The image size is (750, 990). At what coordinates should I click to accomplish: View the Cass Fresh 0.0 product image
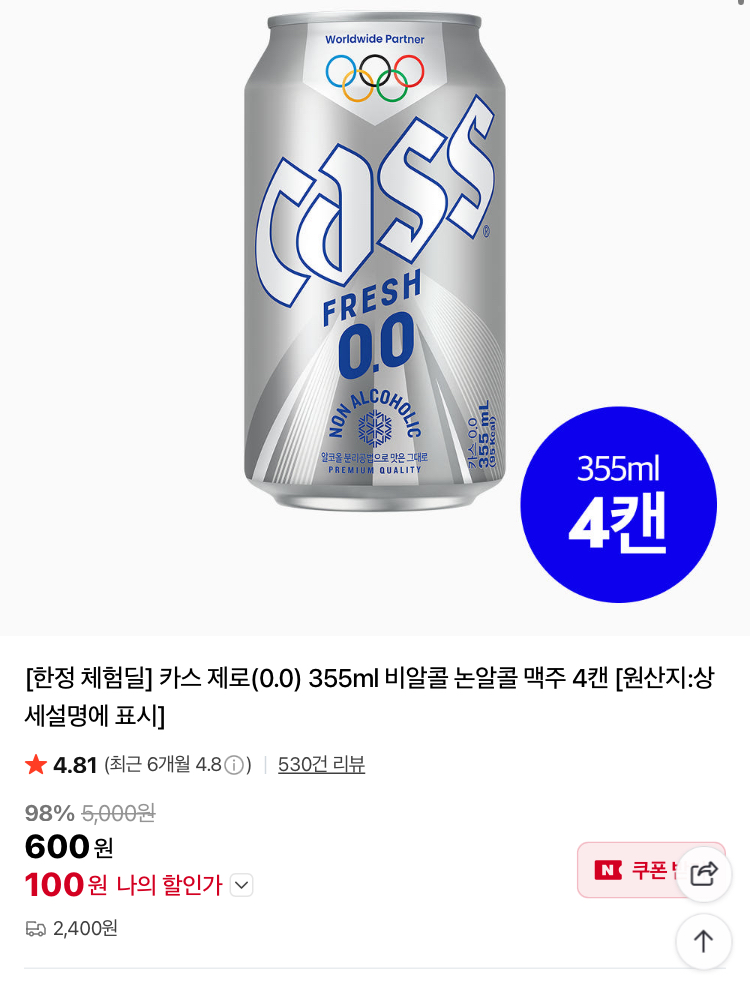point(375,260)
